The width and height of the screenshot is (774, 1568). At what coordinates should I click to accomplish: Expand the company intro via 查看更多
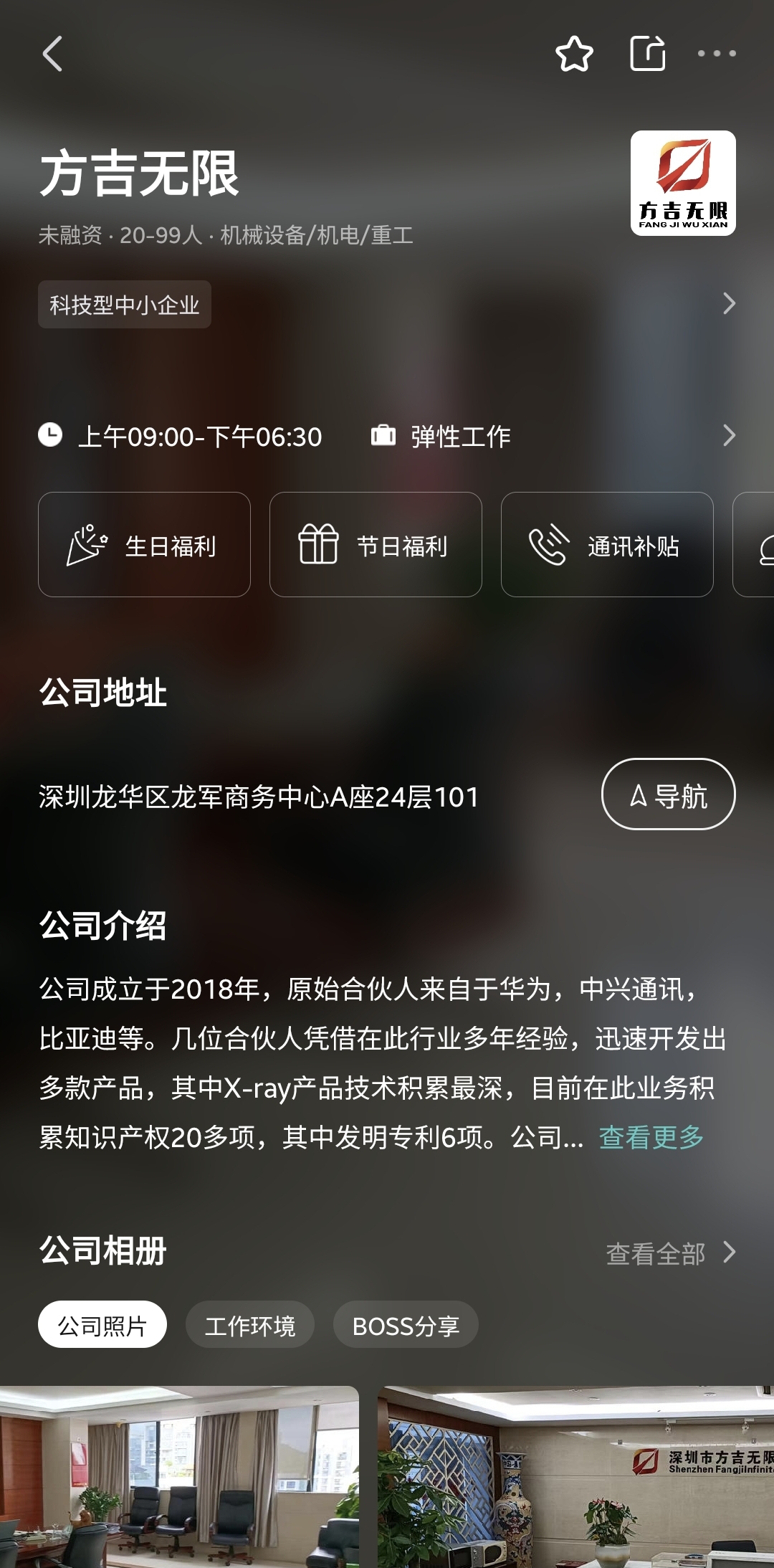651,1137
